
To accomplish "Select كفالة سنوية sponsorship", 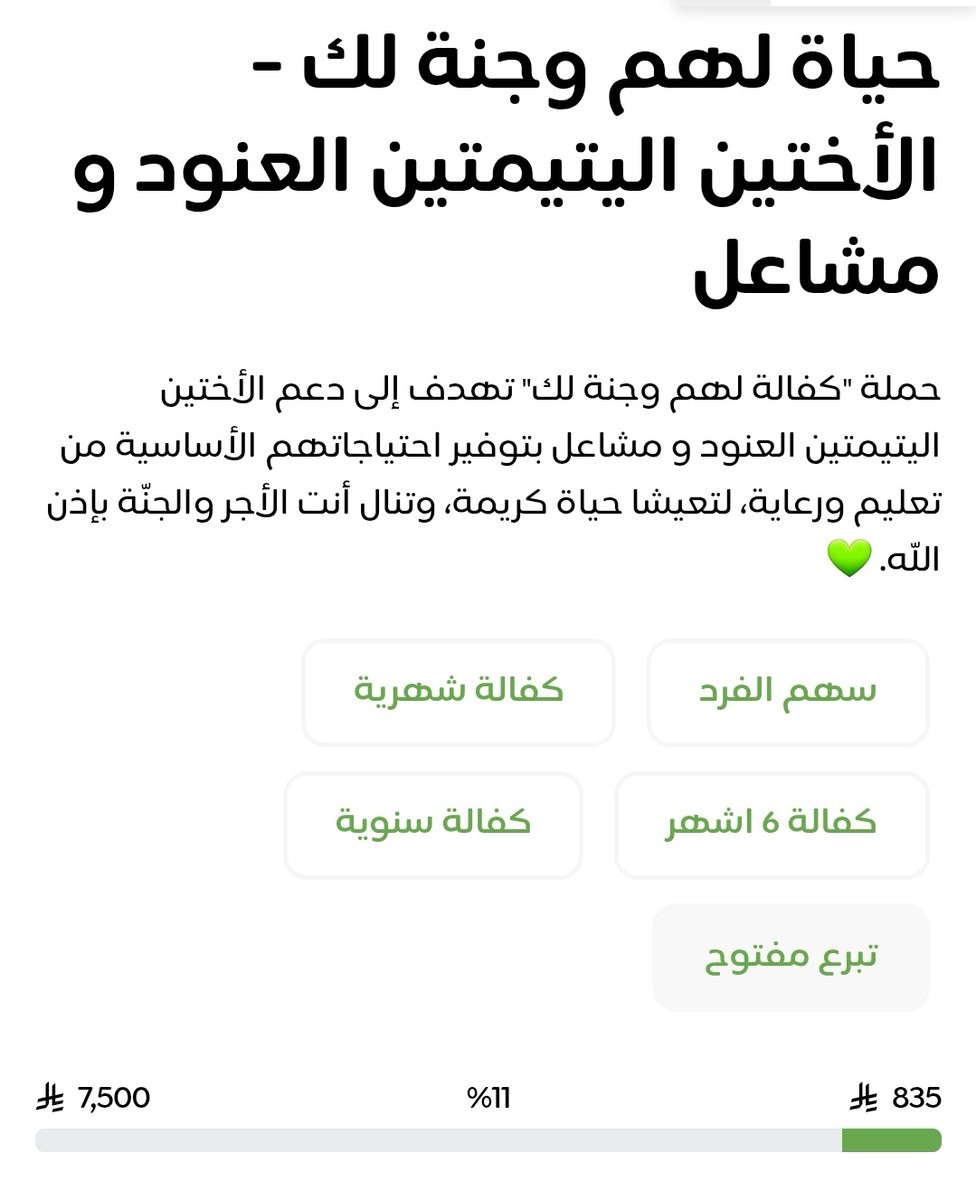I will tap(433, 825).
